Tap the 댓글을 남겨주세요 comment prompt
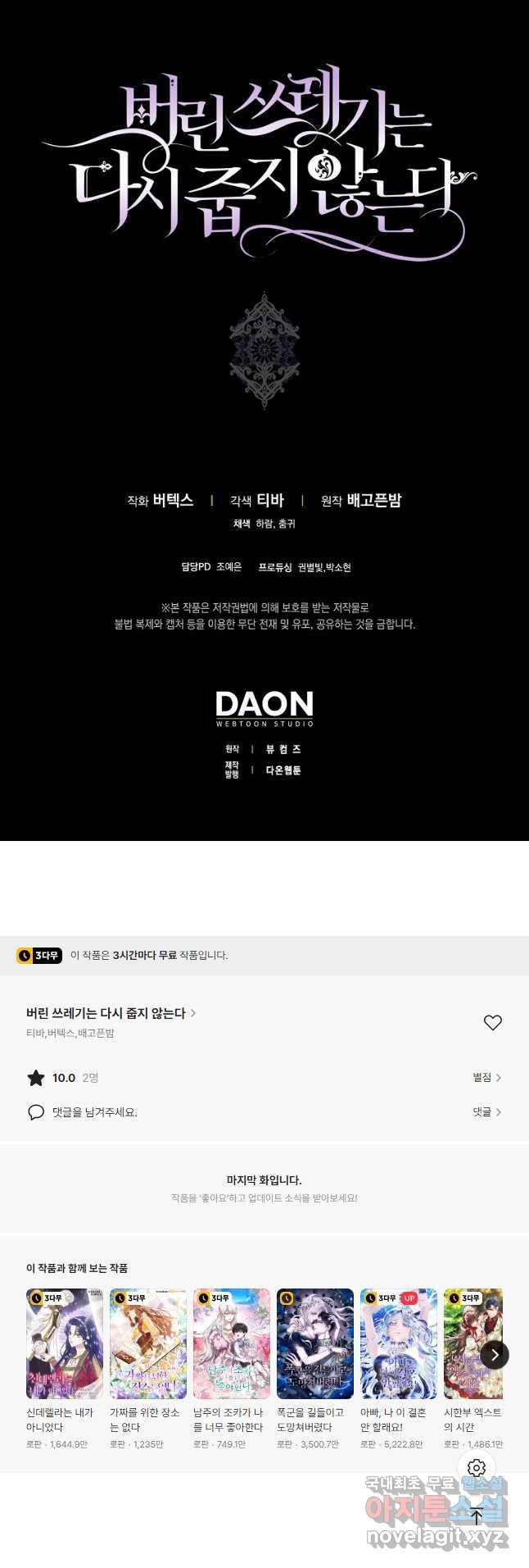The width and height of the screenshot is (529, 1568). 94,1112
